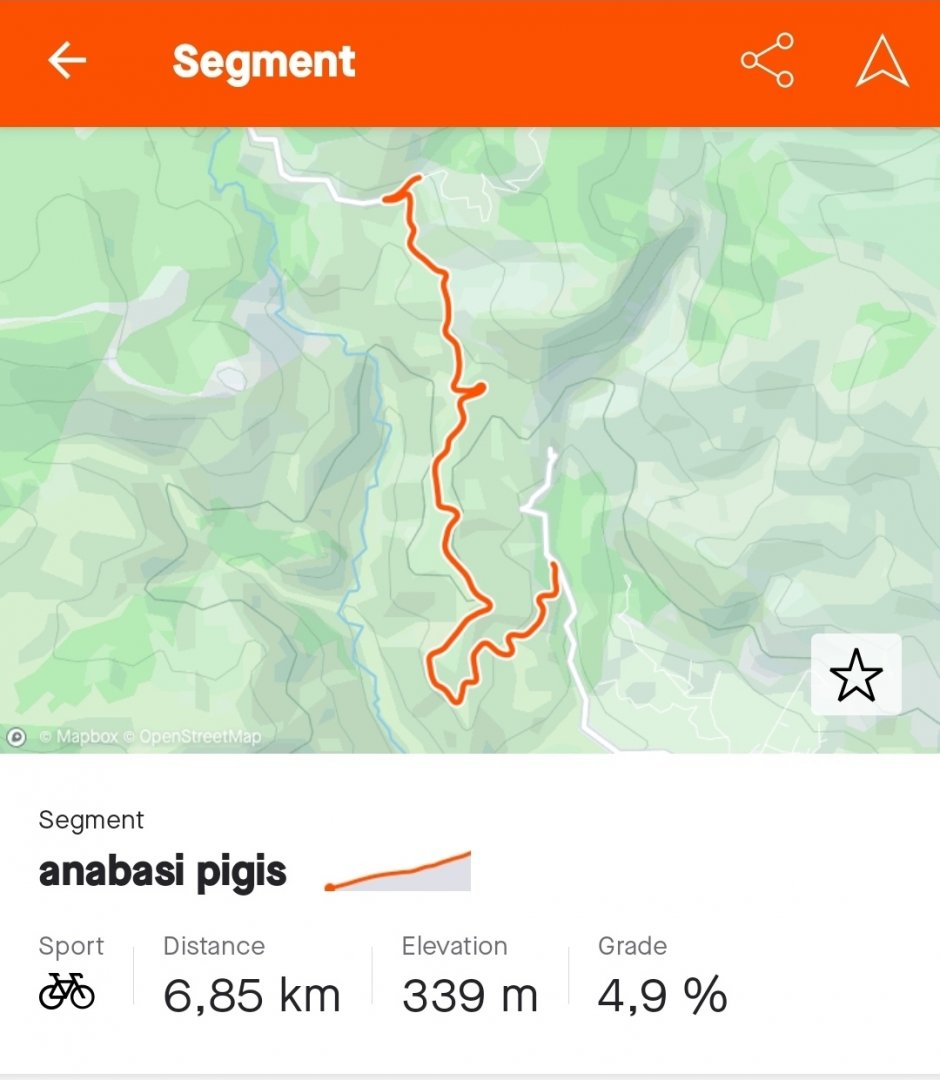Open the Mapbox attribution info icon

tap(17, 737)
